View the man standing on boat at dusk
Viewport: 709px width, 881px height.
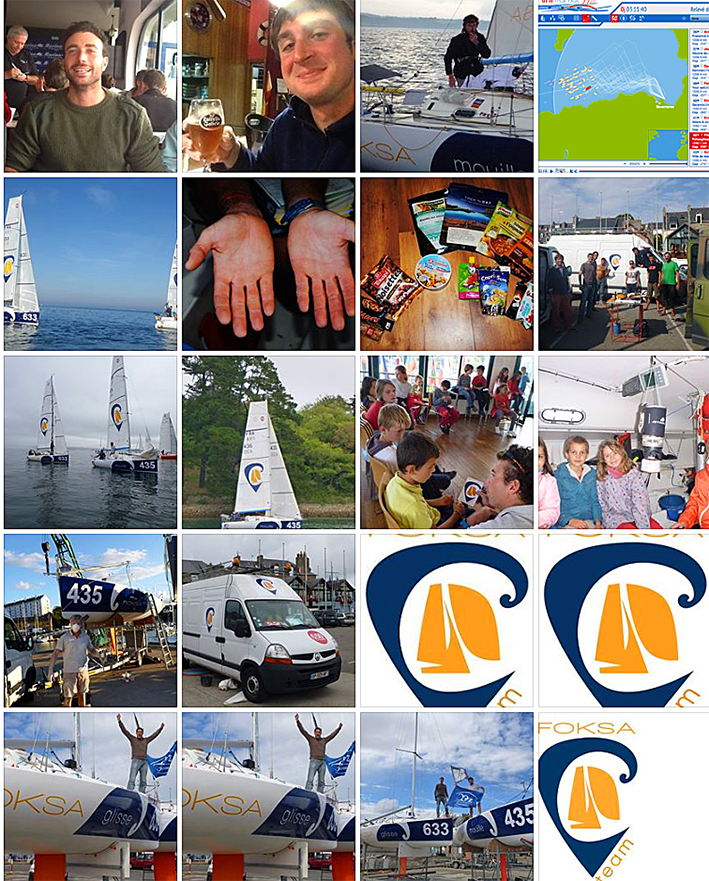coord(446,86)
